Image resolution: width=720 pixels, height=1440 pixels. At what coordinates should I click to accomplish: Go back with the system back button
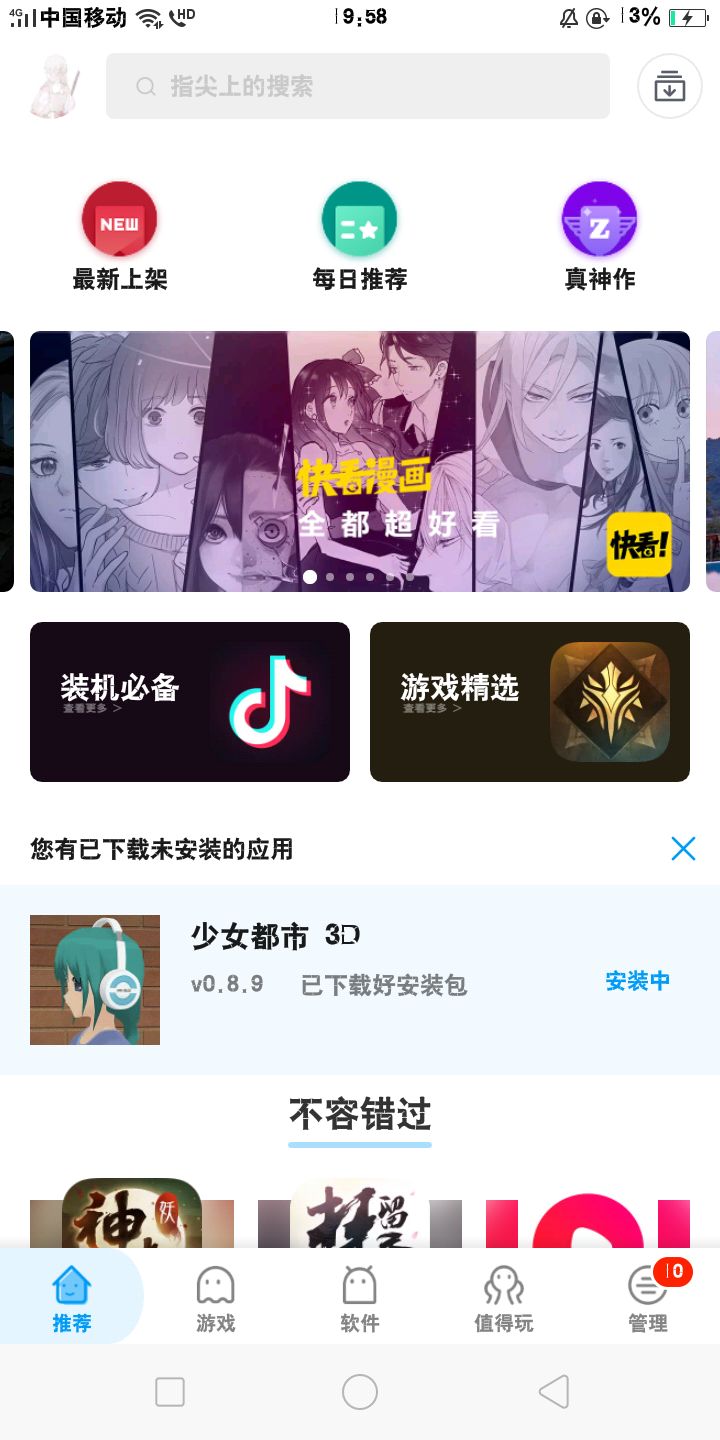(553, 1391)
